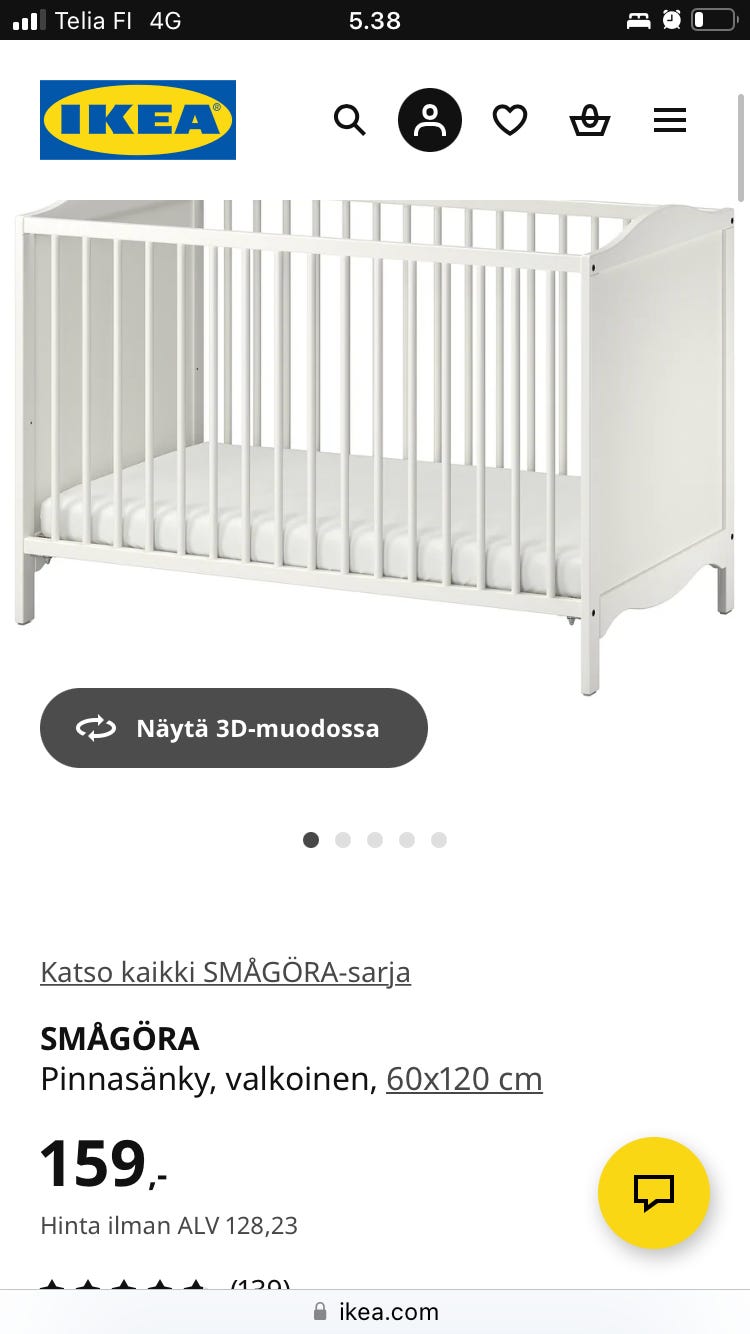Select the third carousel dot

(375, 840)
